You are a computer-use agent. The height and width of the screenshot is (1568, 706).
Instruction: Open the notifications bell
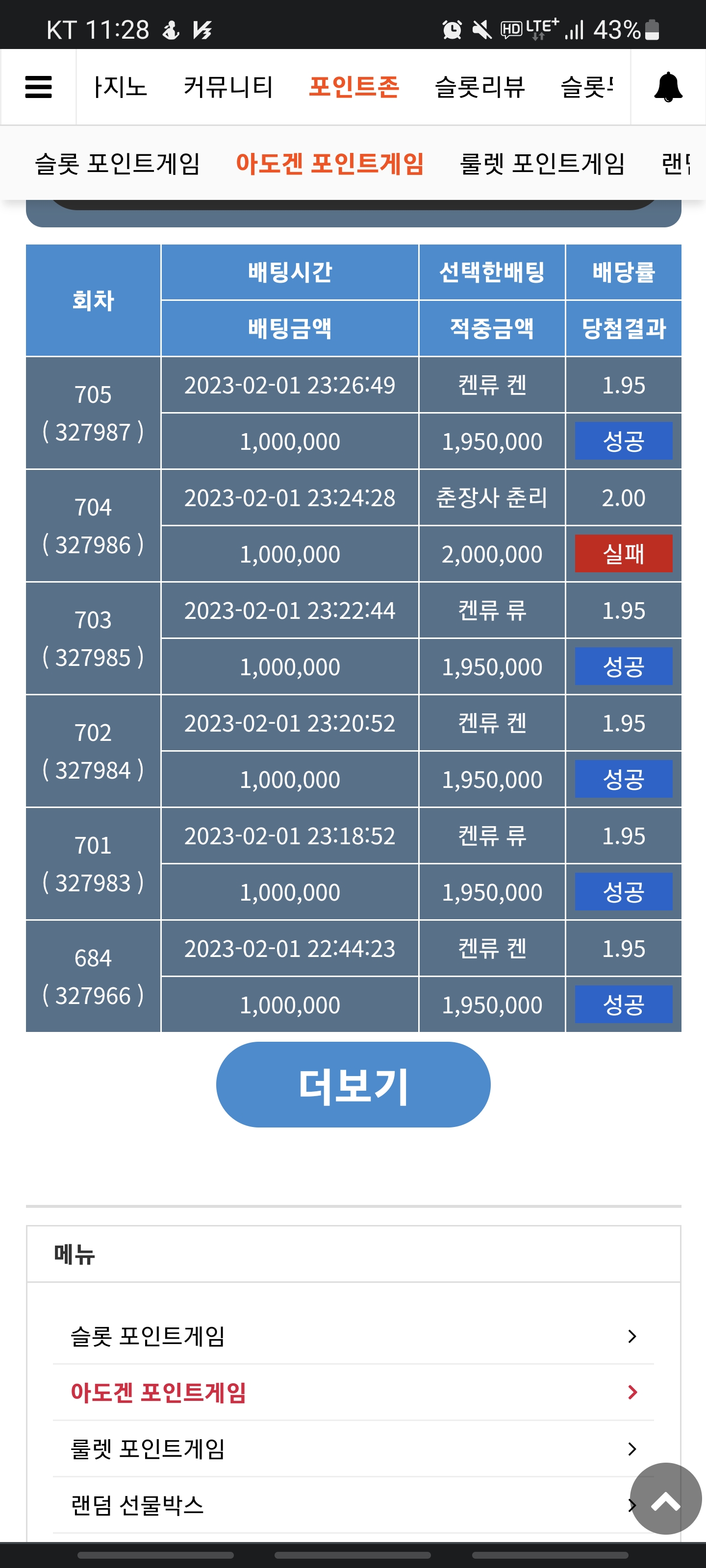[668, 87]
